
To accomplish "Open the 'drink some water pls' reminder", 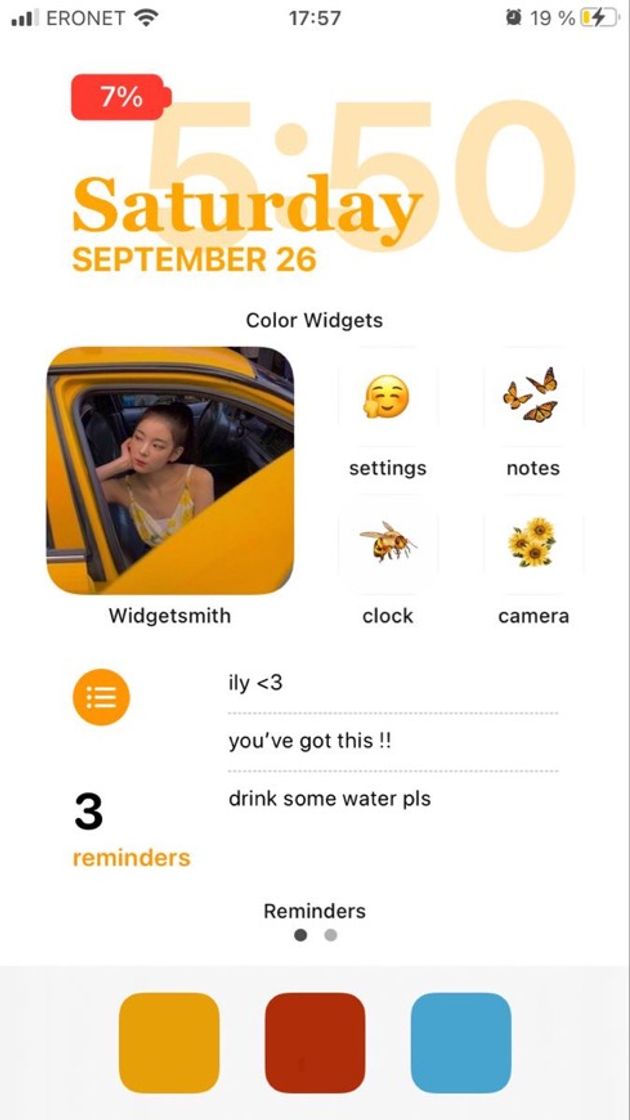I will pos(392,799).
